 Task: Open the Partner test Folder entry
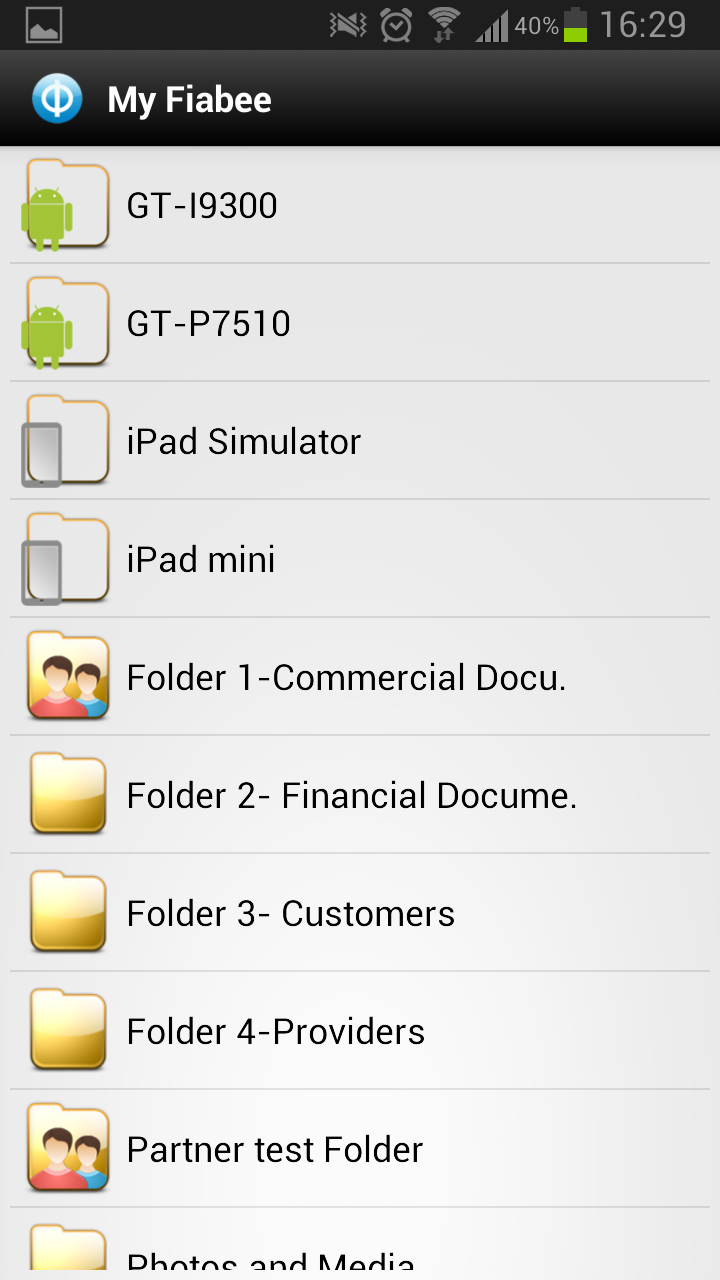point(275,1148)
